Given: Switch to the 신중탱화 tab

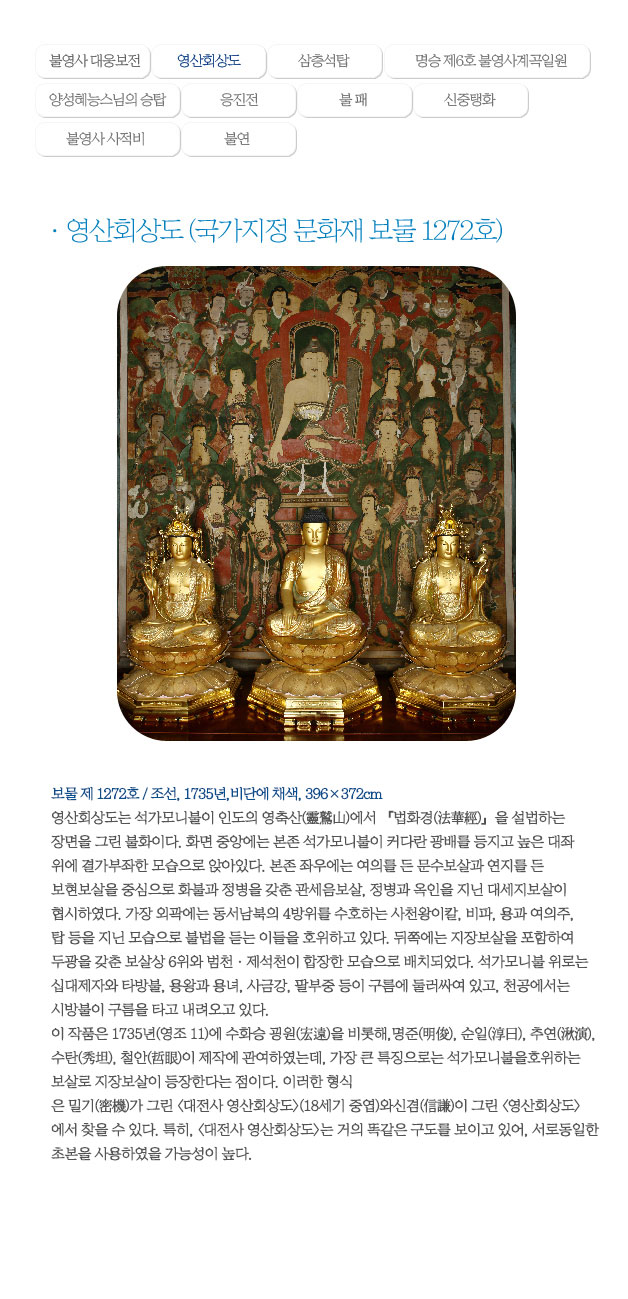Looking at the screenshot, I should tap(470, 100).
